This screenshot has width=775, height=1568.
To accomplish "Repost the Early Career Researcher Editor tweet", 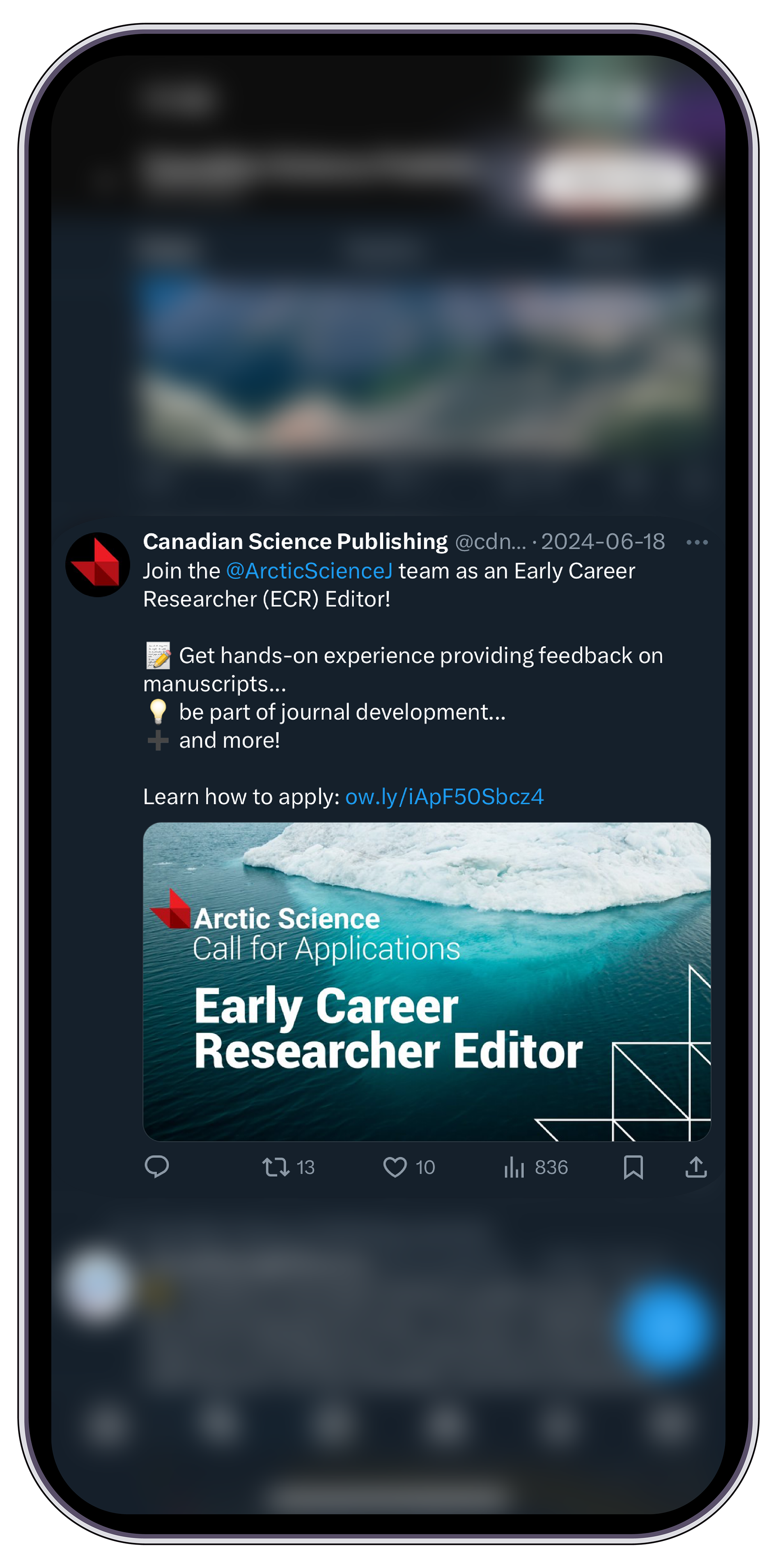I will (x=288, y=1167).
